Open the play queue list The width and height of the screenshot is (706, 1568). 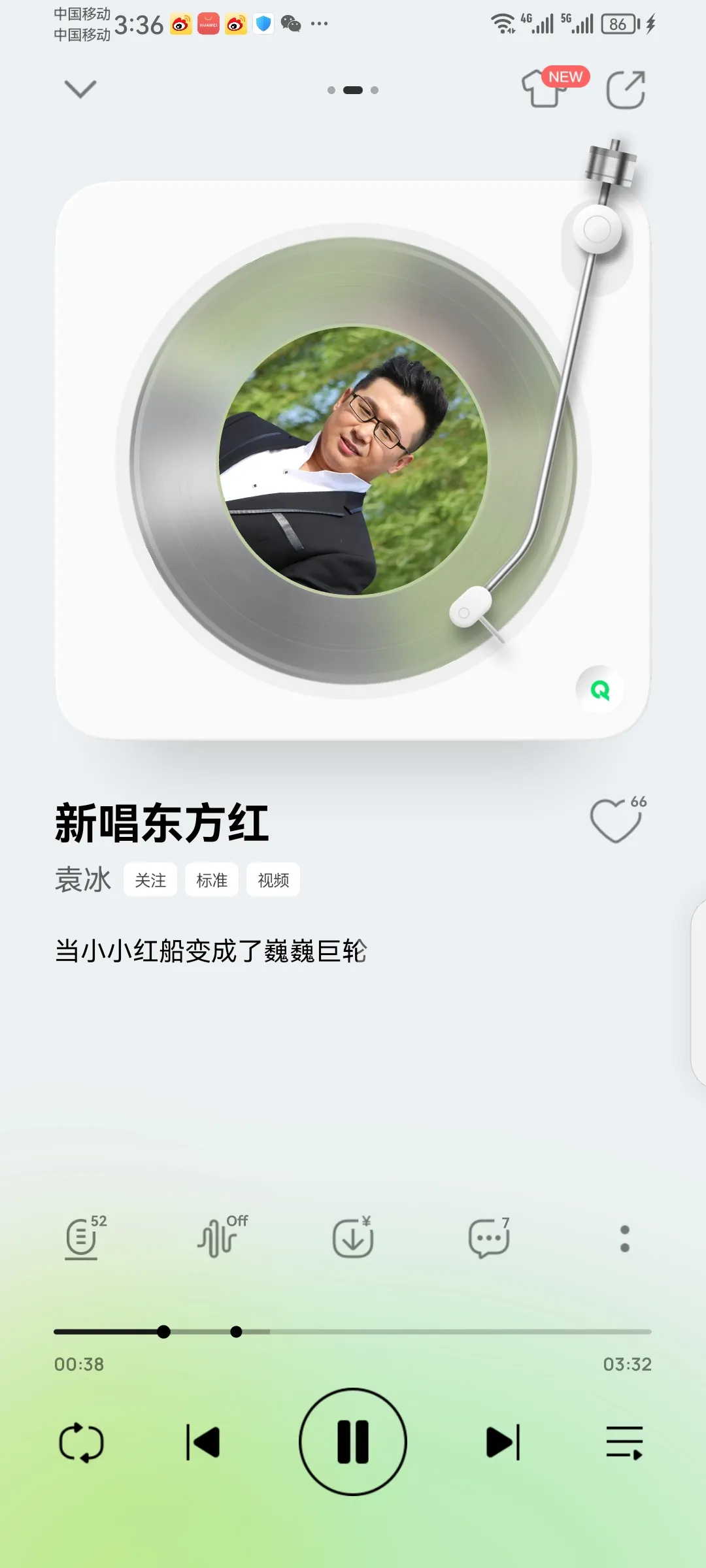point(624,1442)
